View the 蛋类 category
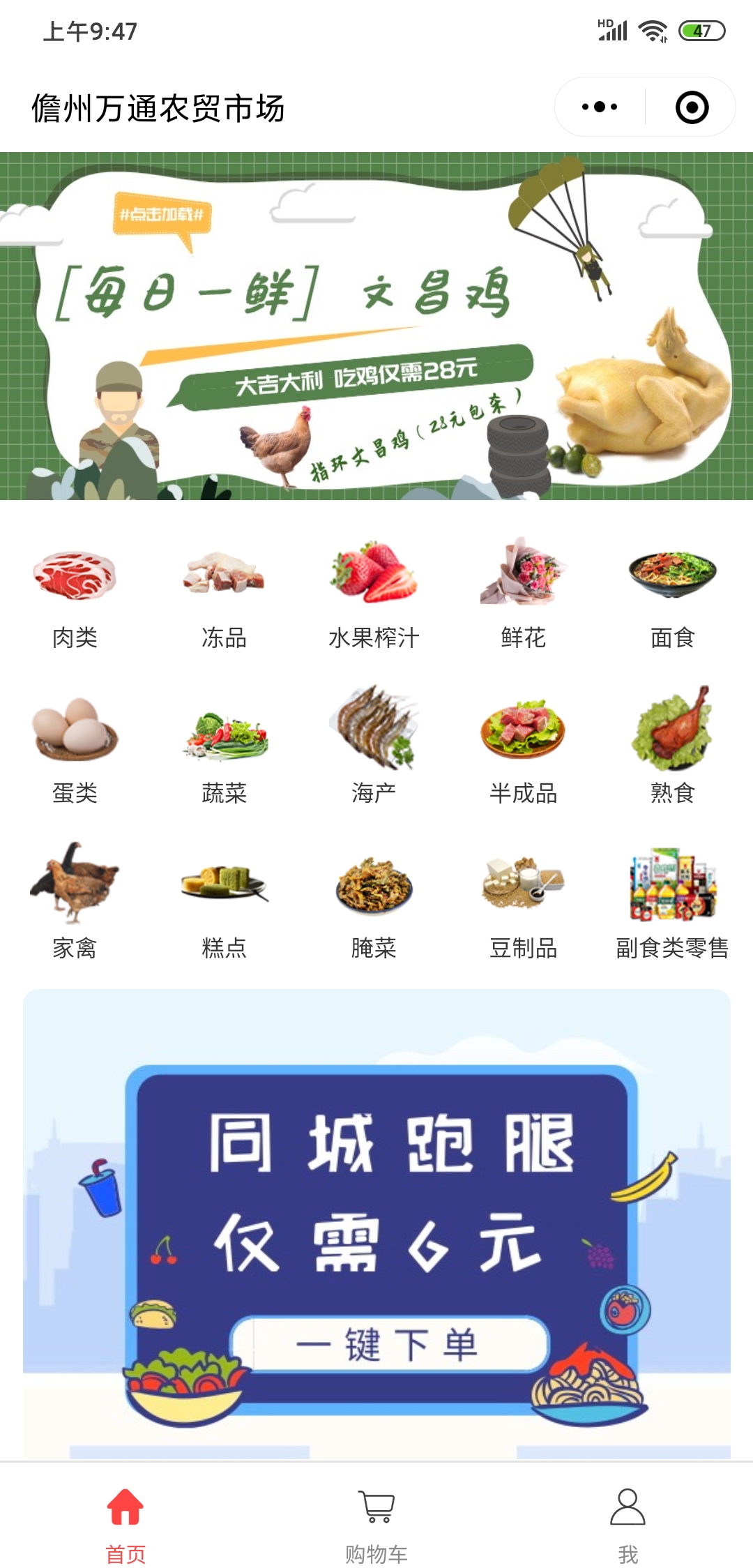The image size is (753, 1568). pyautogui.click(x=75, y=750)
